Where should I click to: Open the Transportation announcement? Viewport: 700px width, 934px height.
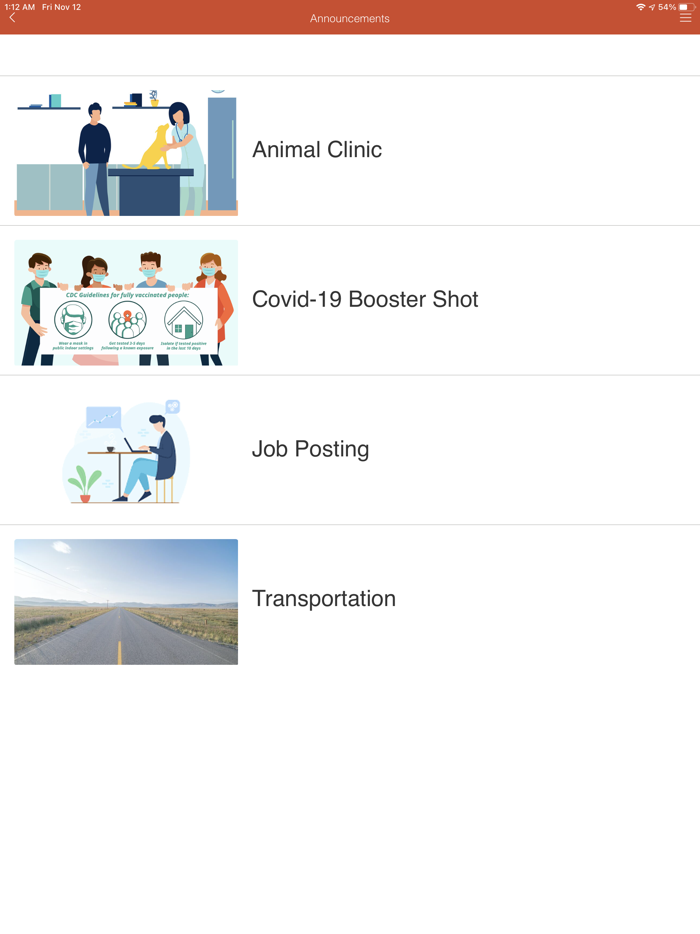click(x=323, y=599)
